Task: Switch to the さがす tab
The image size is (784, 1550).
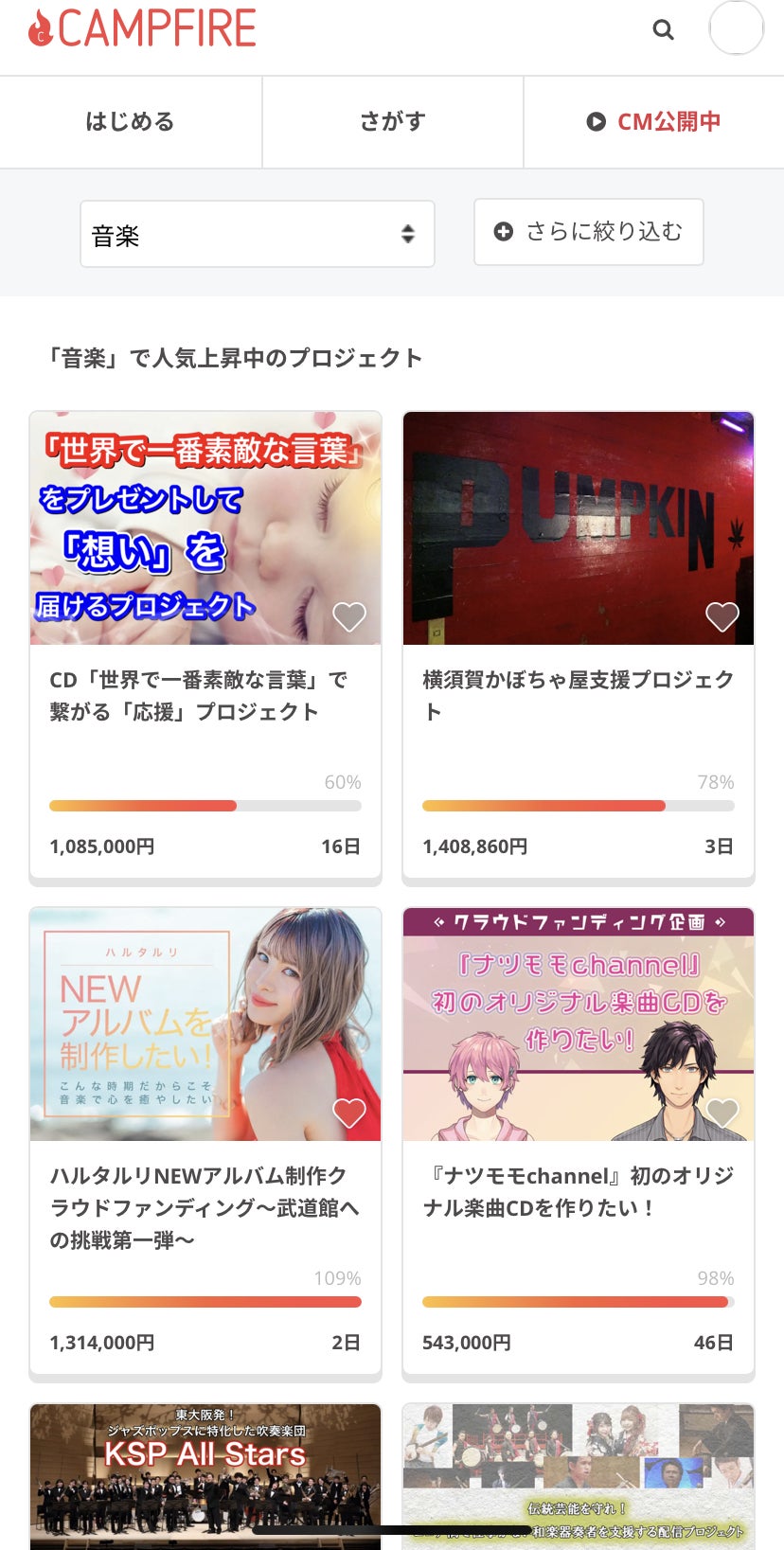Action: pos(392,122)
